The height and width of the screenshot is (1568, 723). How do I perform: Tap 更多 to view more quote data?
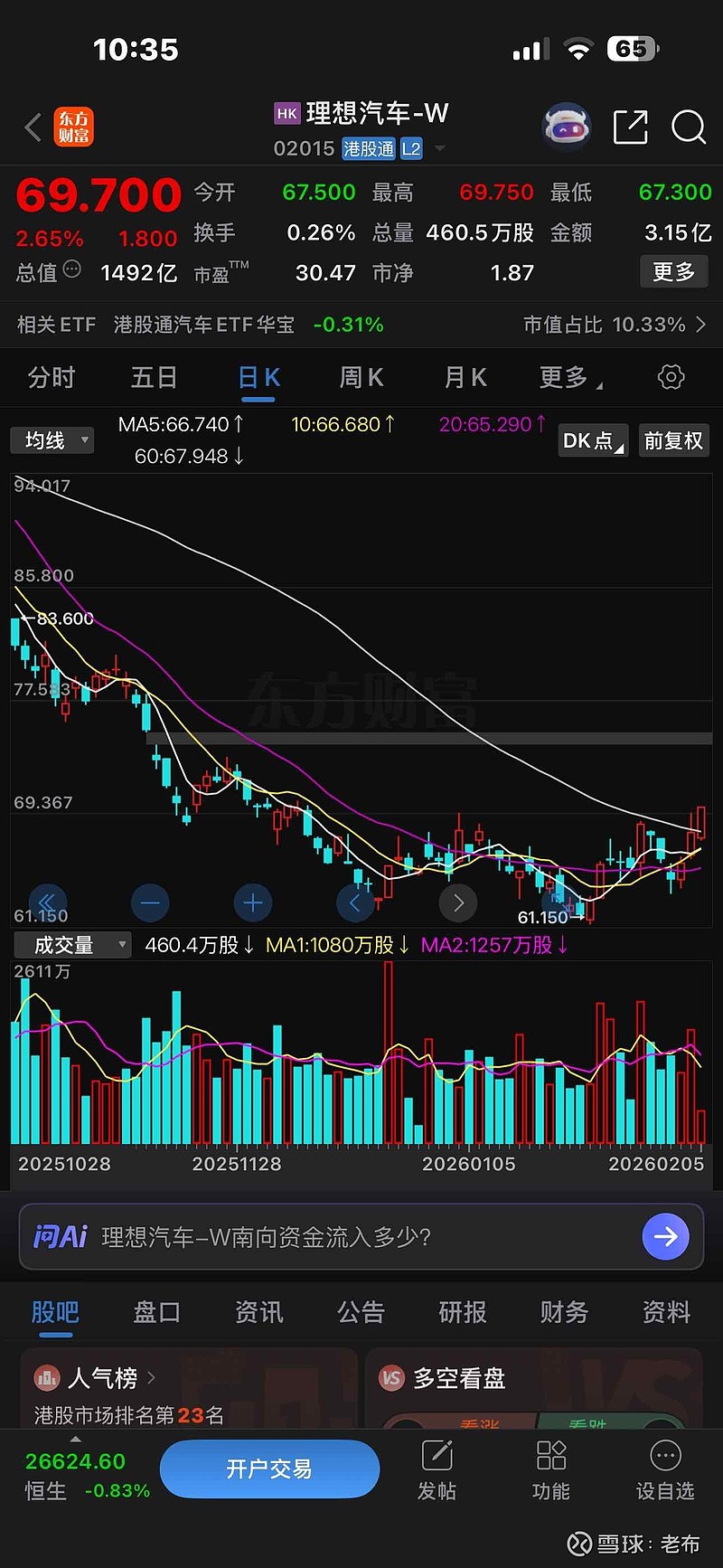(673, 272)
